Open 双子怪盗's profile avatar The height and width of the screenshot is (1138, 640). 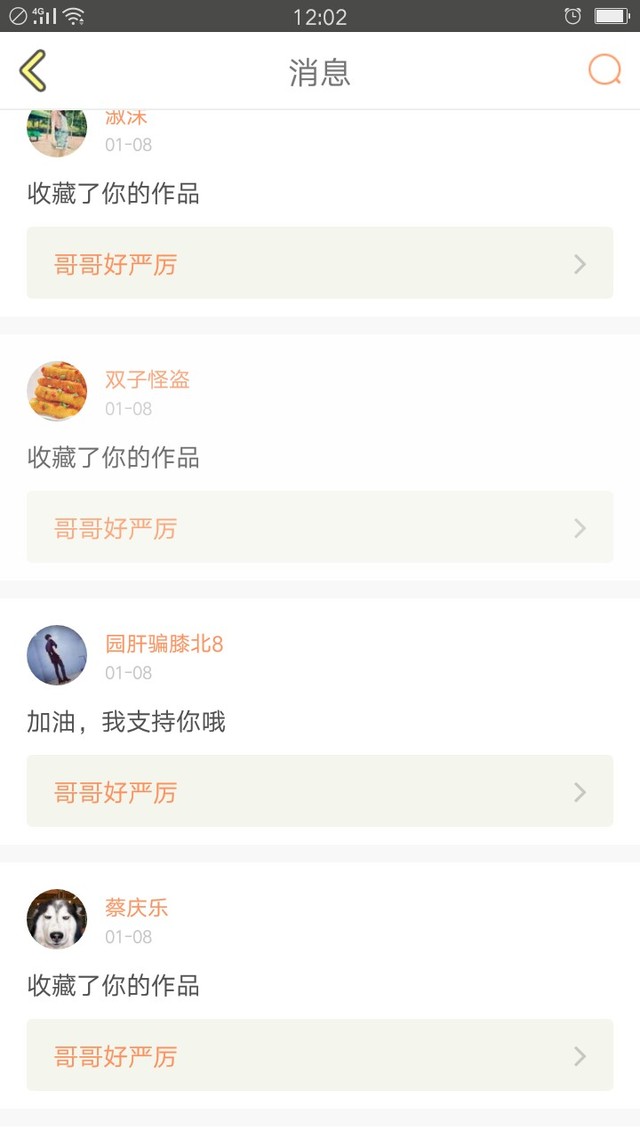pyautogui.click(x=57, y=391)
